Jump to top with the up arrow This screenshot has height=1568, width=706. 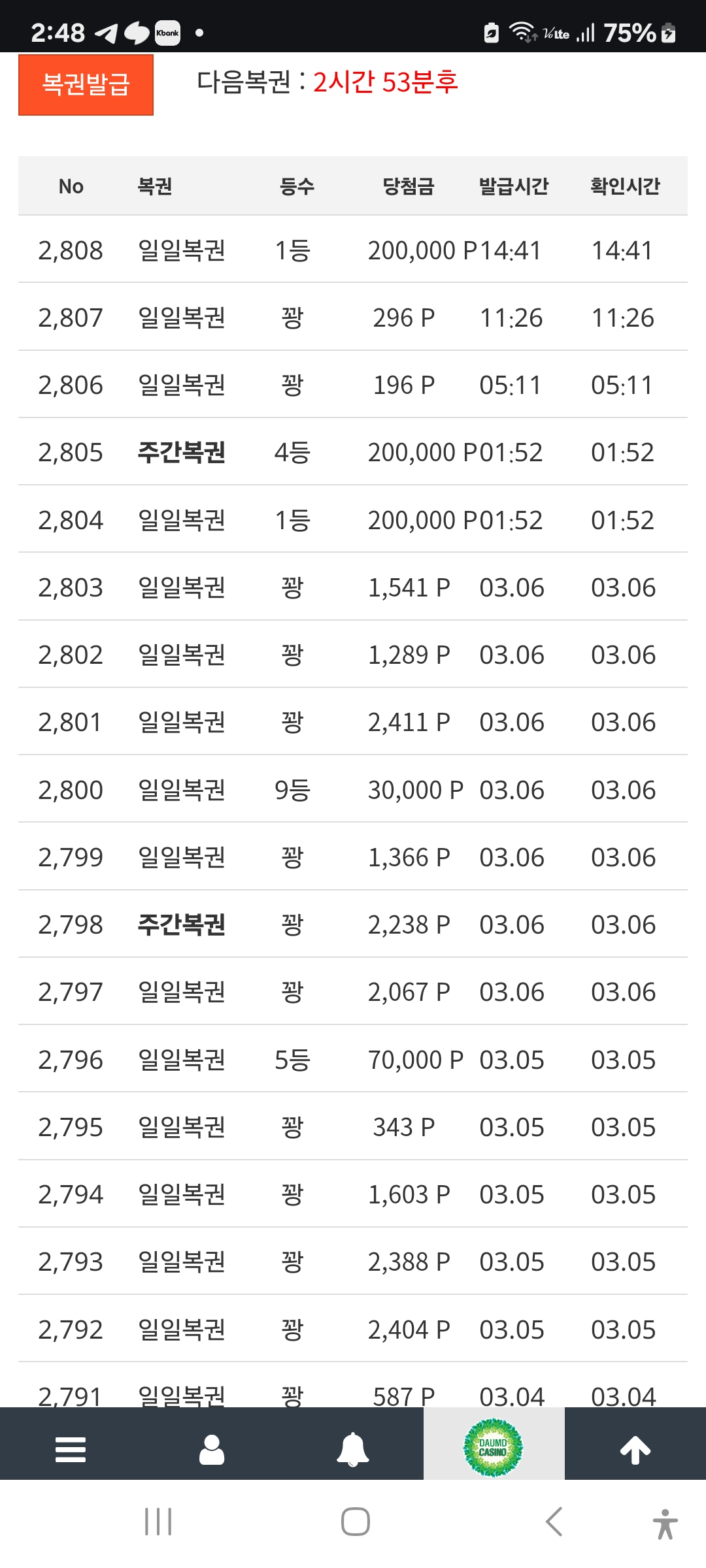point(635,1449)
